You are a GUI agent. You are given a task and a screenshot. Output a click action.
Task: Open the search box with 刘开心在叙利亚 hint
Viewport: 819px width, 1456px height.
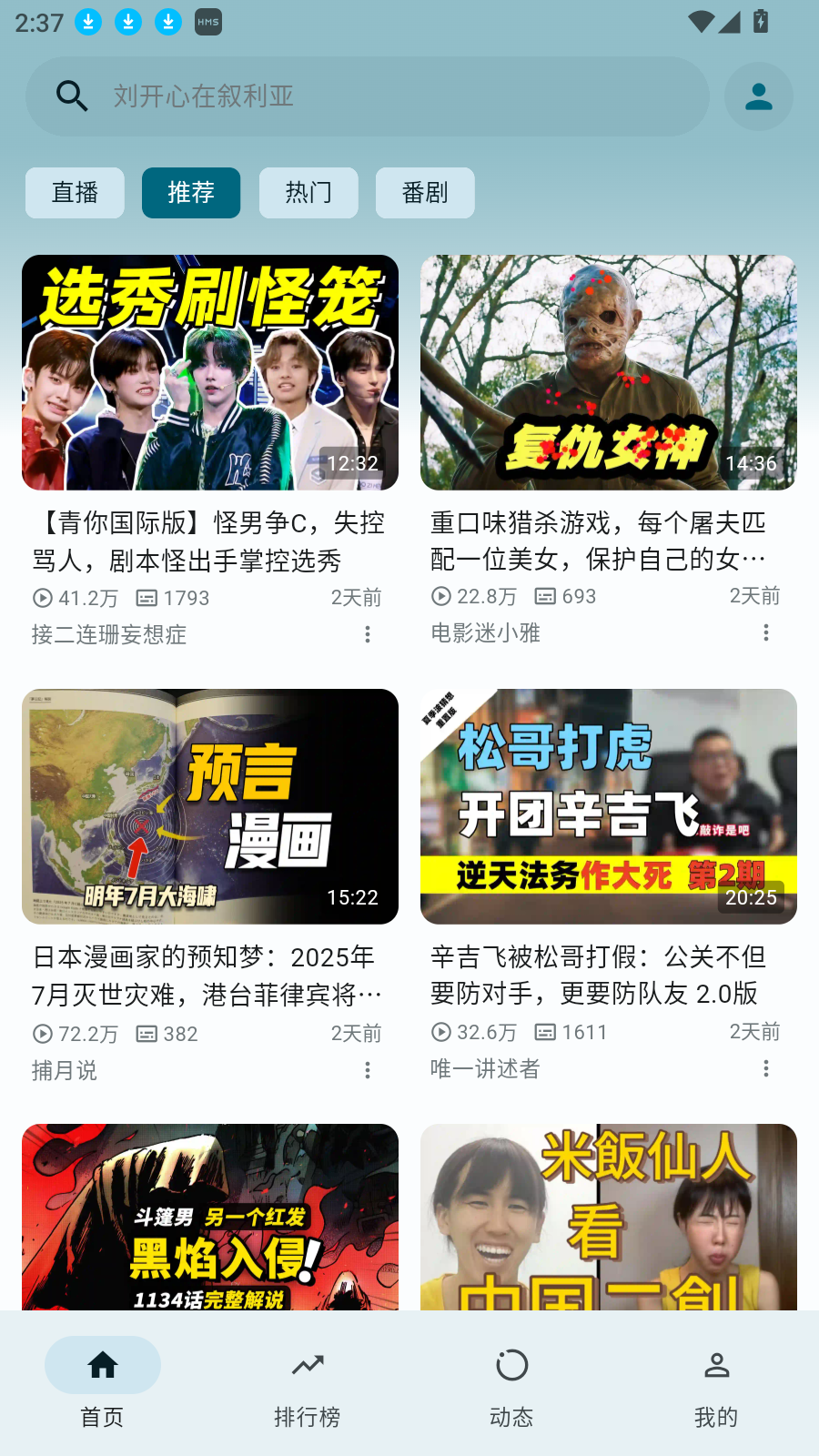(364, 96)
